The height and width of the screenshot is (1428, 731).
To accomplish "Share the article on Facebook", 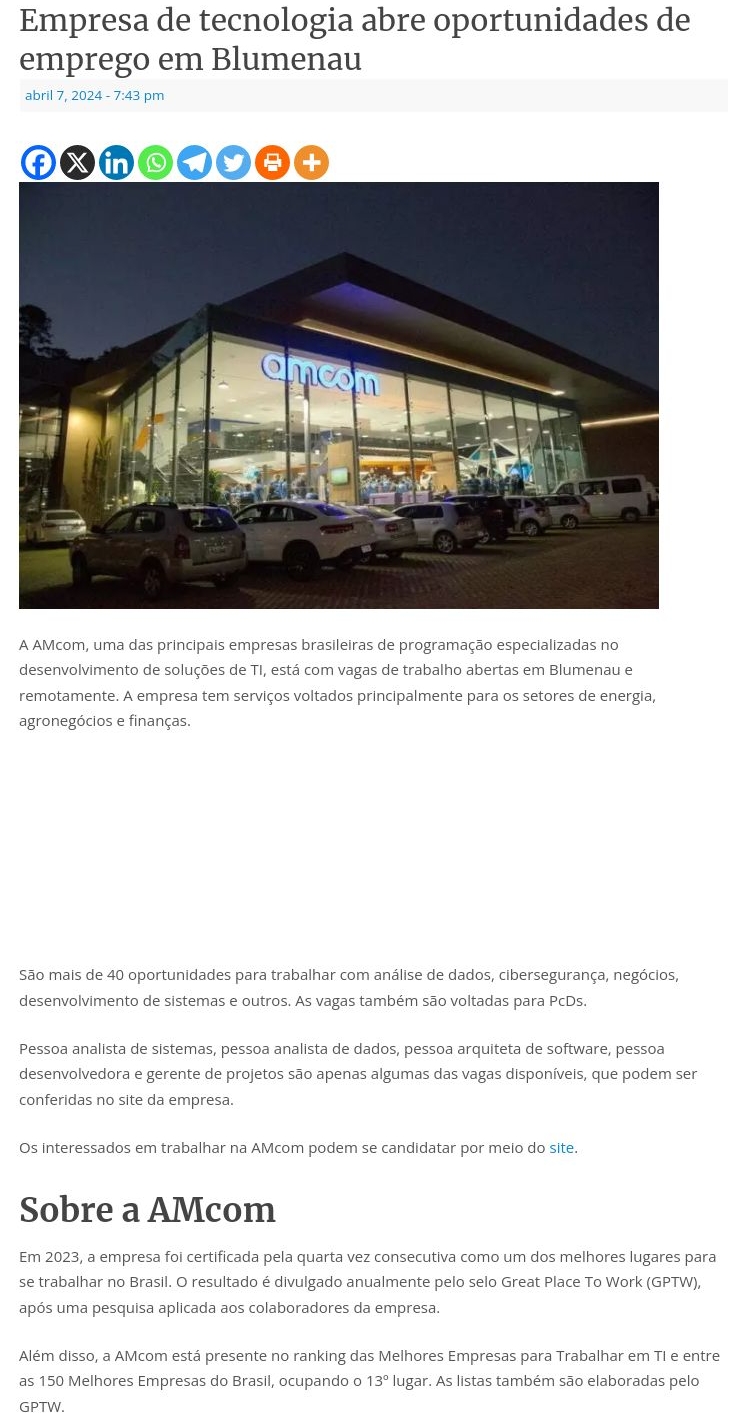I will (x=39, y=162).
